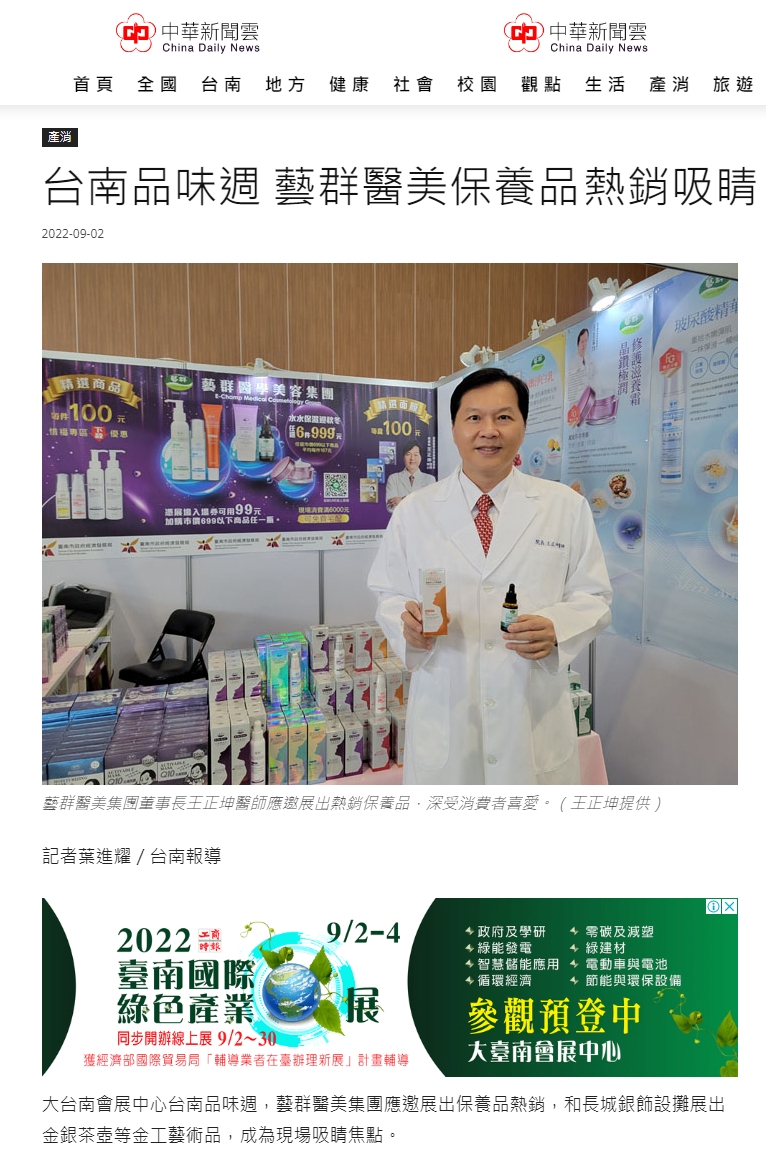Screen dimensions: 775x1155
Task: Go to the 台南 news section
Action: tap(221, 85)
